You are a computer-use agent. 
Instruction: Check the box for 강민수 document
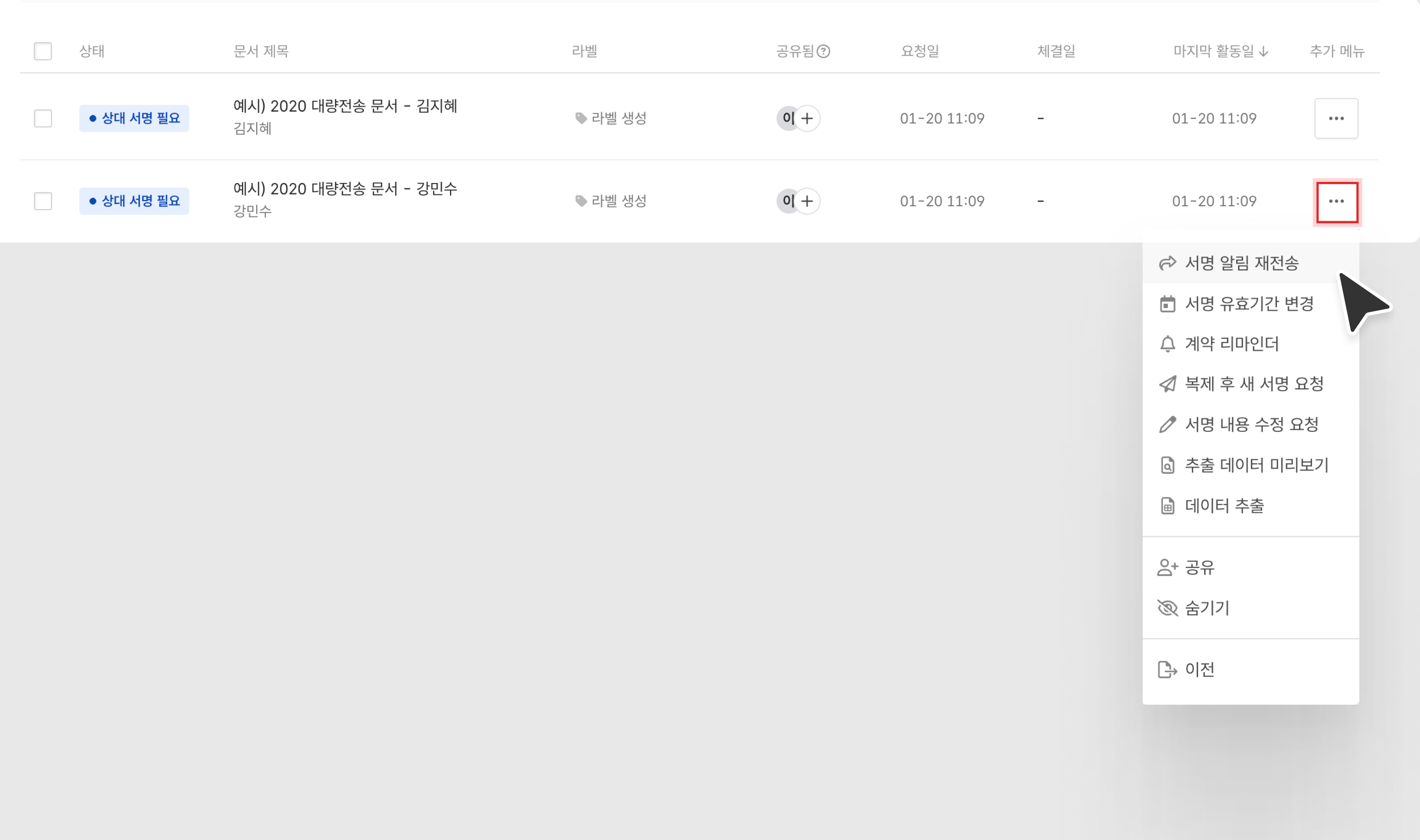click(x=43, y=201)
